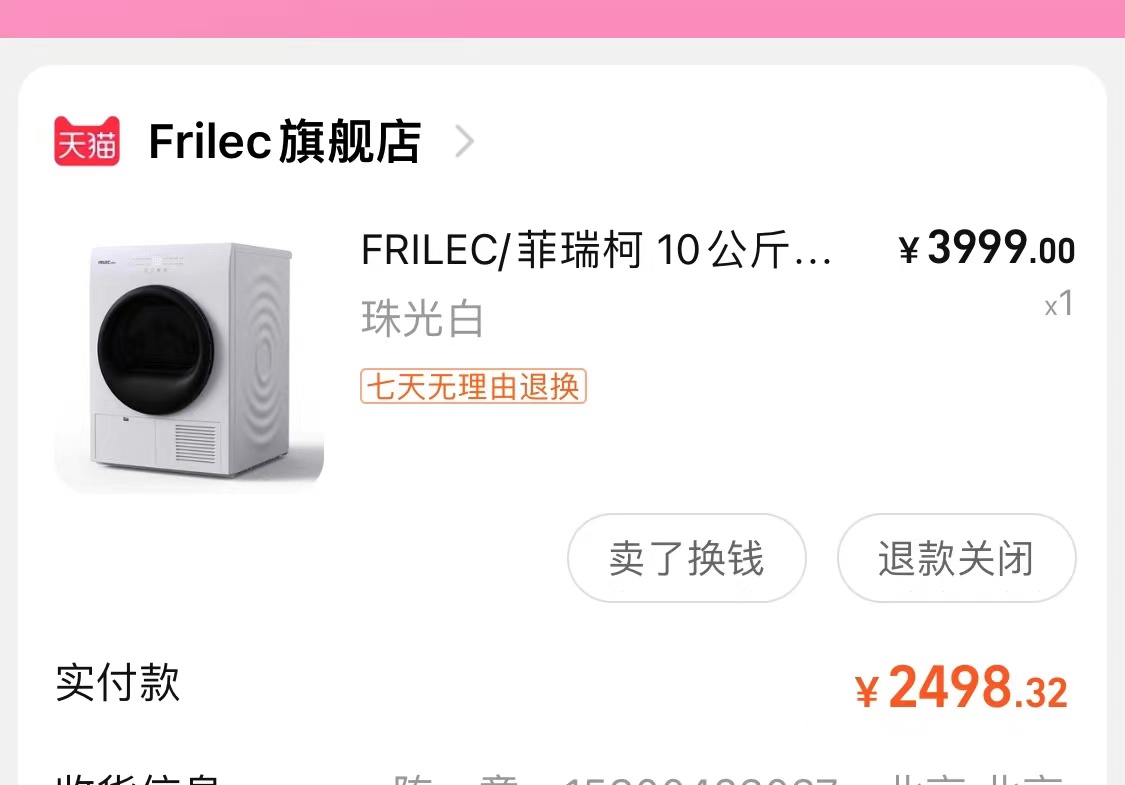This screenshot has height=785, width=1125.
Task: Tap the 卖了换钱 button
Action: point(686,558)
